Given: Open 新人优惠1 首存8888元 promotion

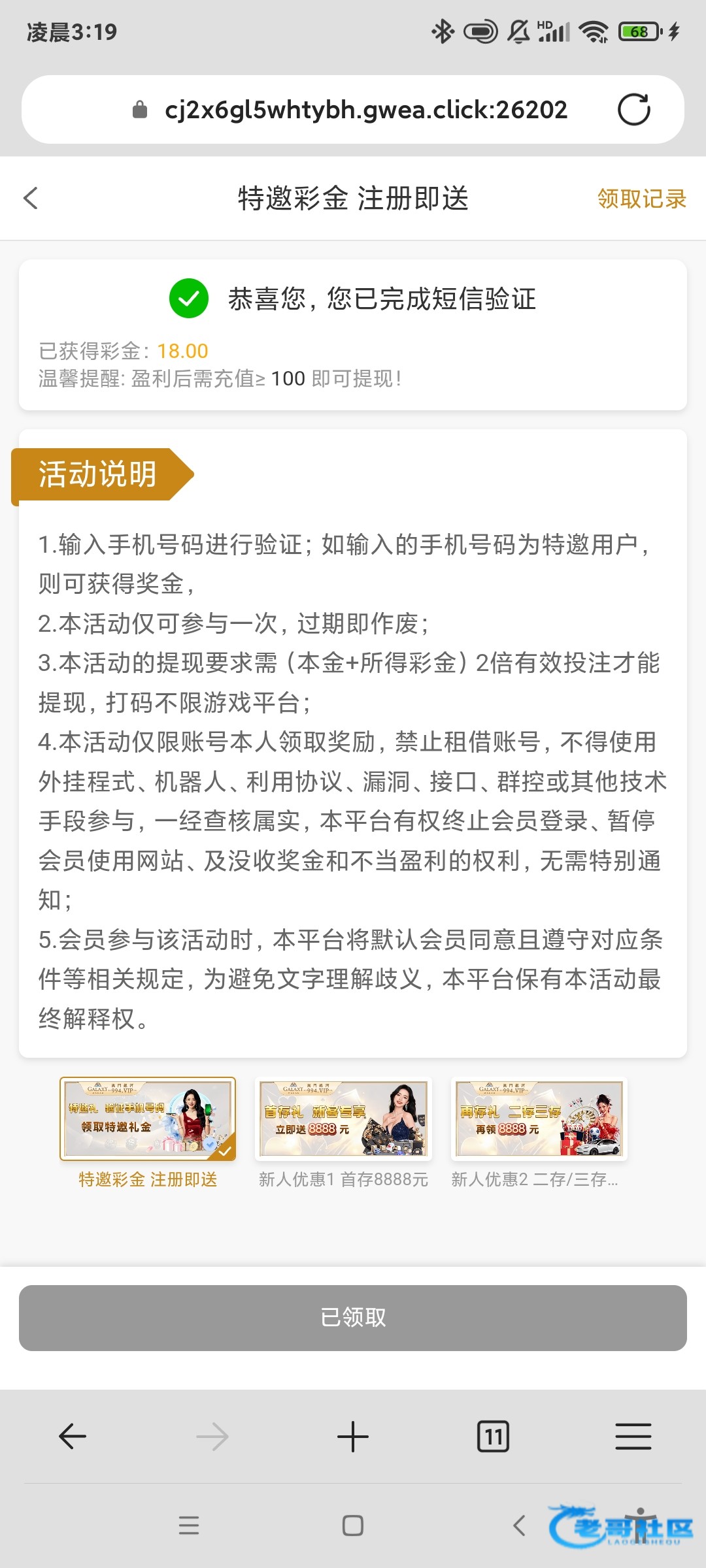Looking at the screenshot, I should click(x=343, y=1133).
